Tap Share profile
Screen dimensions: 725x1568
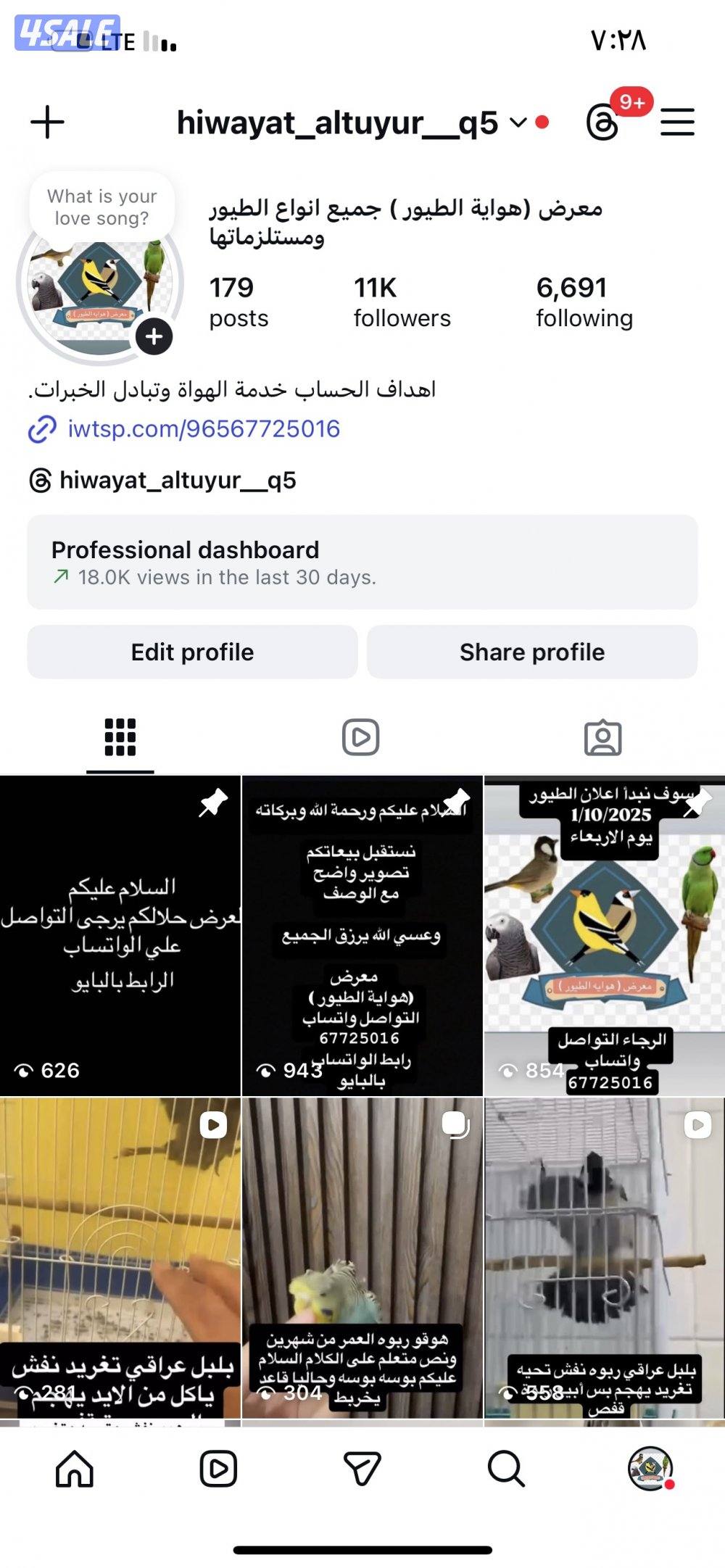click(x=531, y=652)
